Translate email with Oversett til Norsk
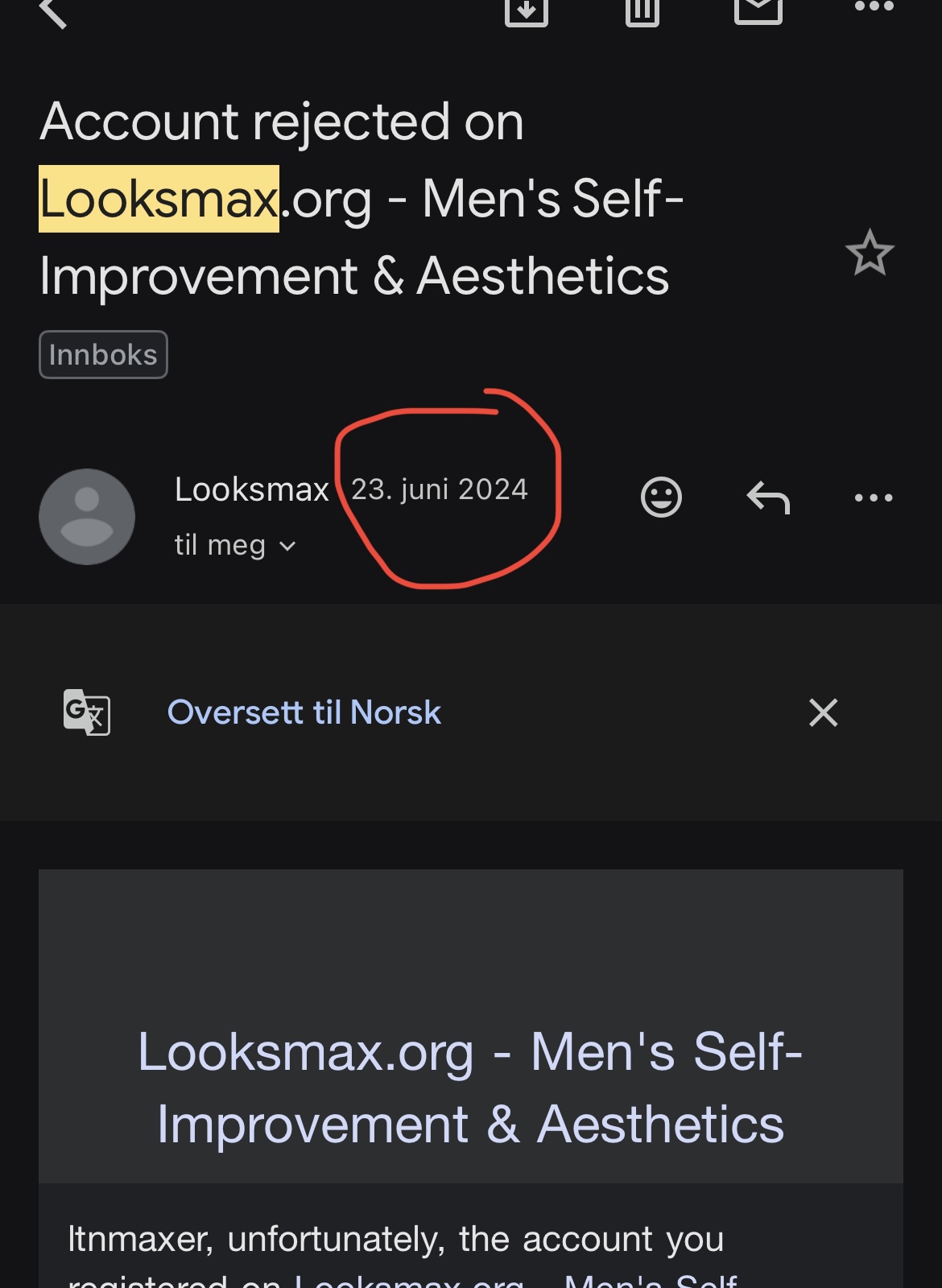 click(x=304, y=712)
